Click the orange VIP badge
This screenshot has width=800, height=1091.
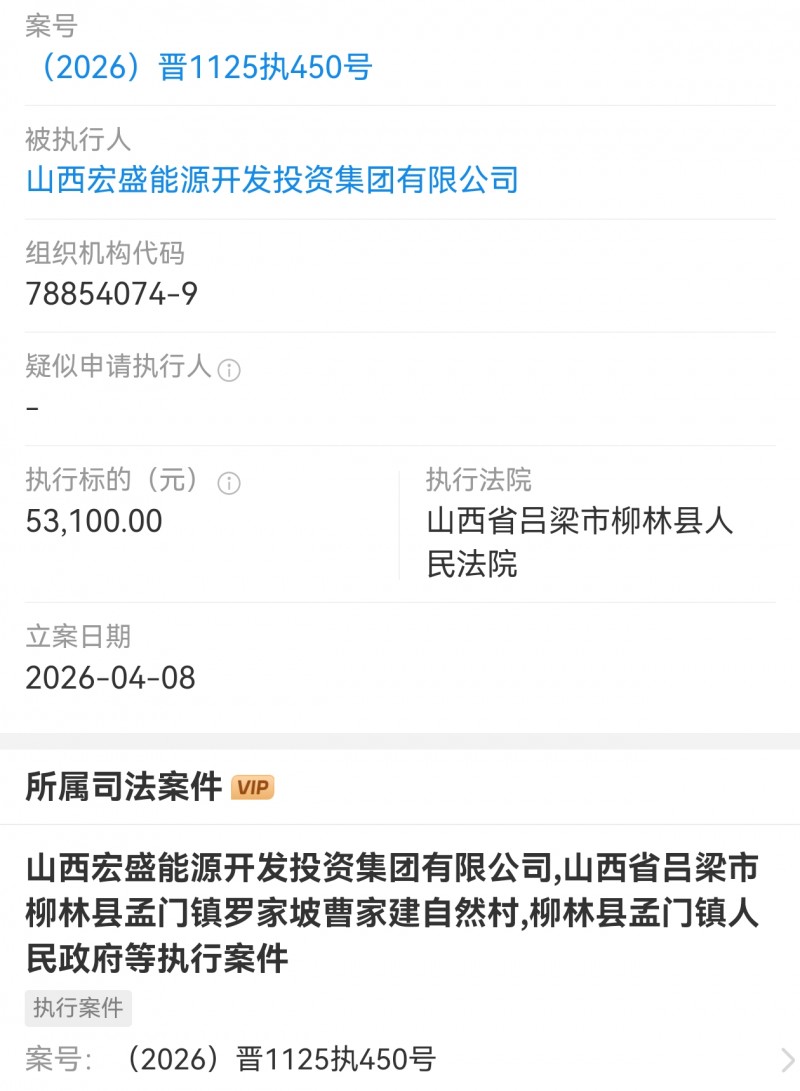(x=252, y=788)
